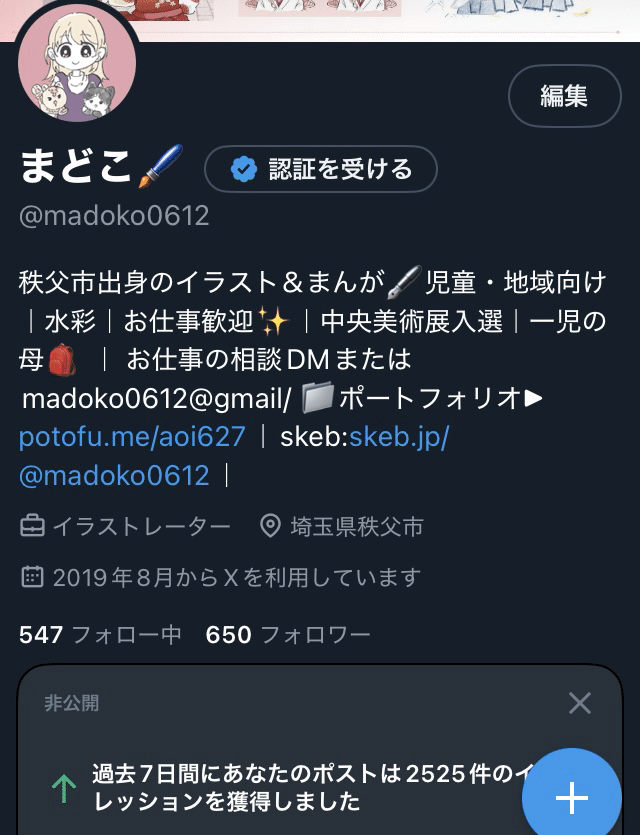
Task: Dismiss the 非公開 impressions card
Action: coord(580,703)
